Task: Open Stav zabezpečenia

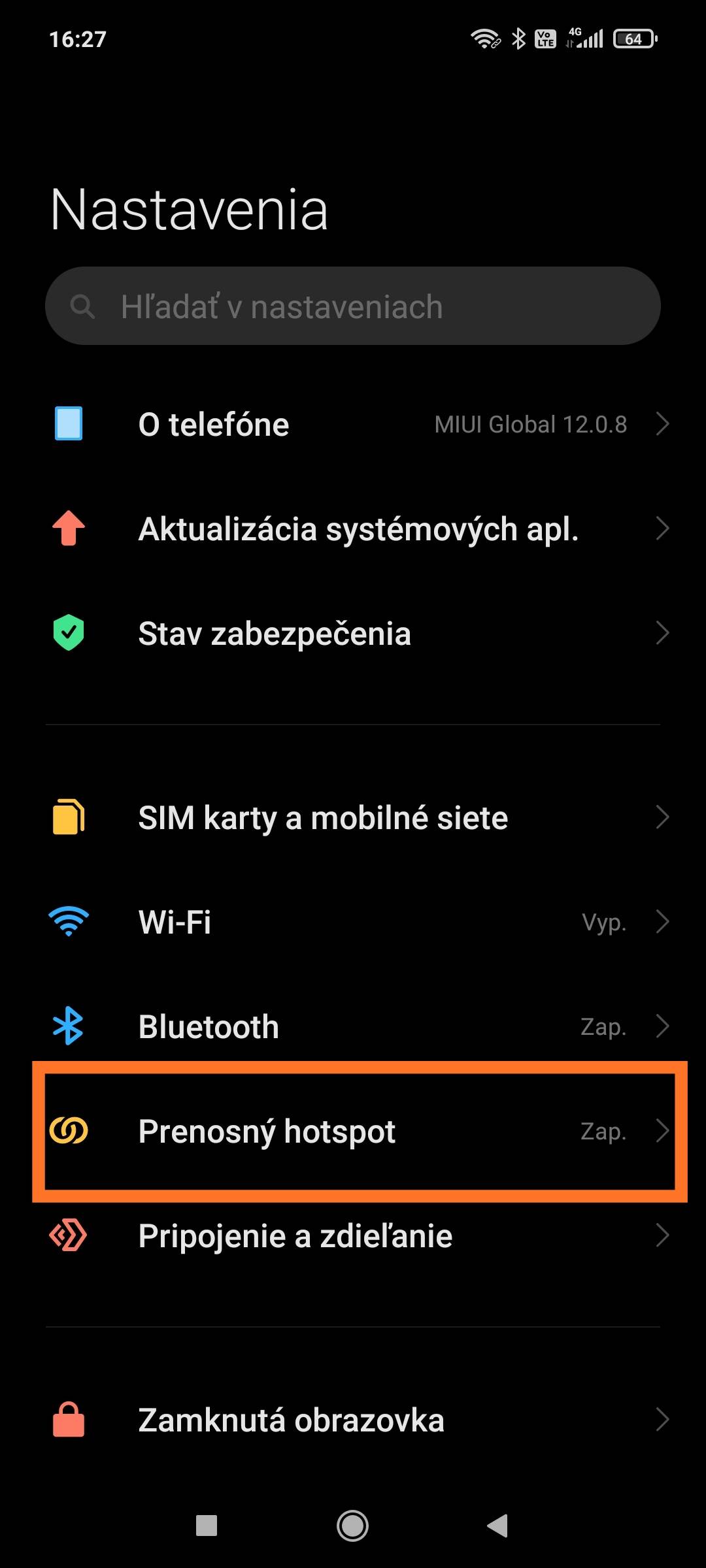Action: 353,634
